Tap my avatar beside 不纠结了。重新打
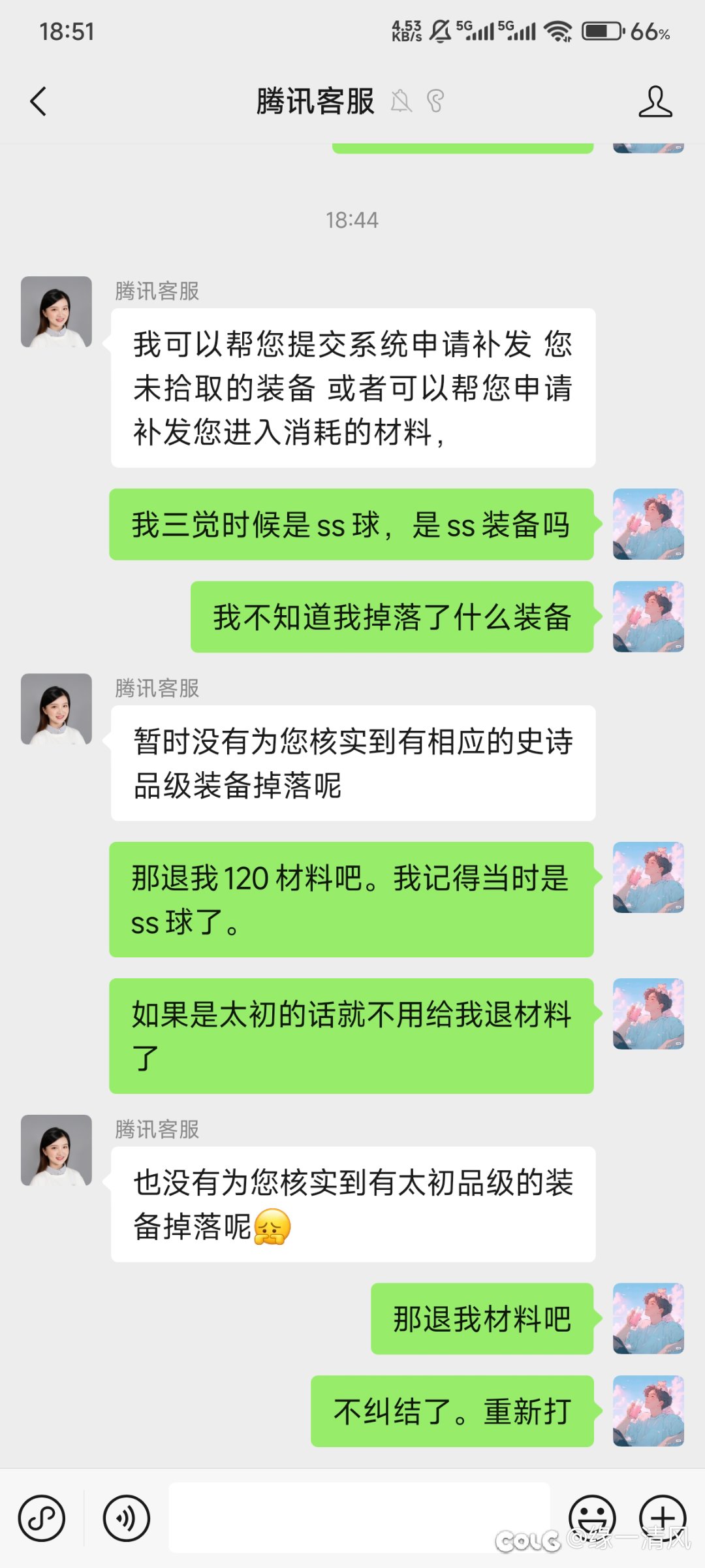 pyautogui.click(x=648, y=1411)
